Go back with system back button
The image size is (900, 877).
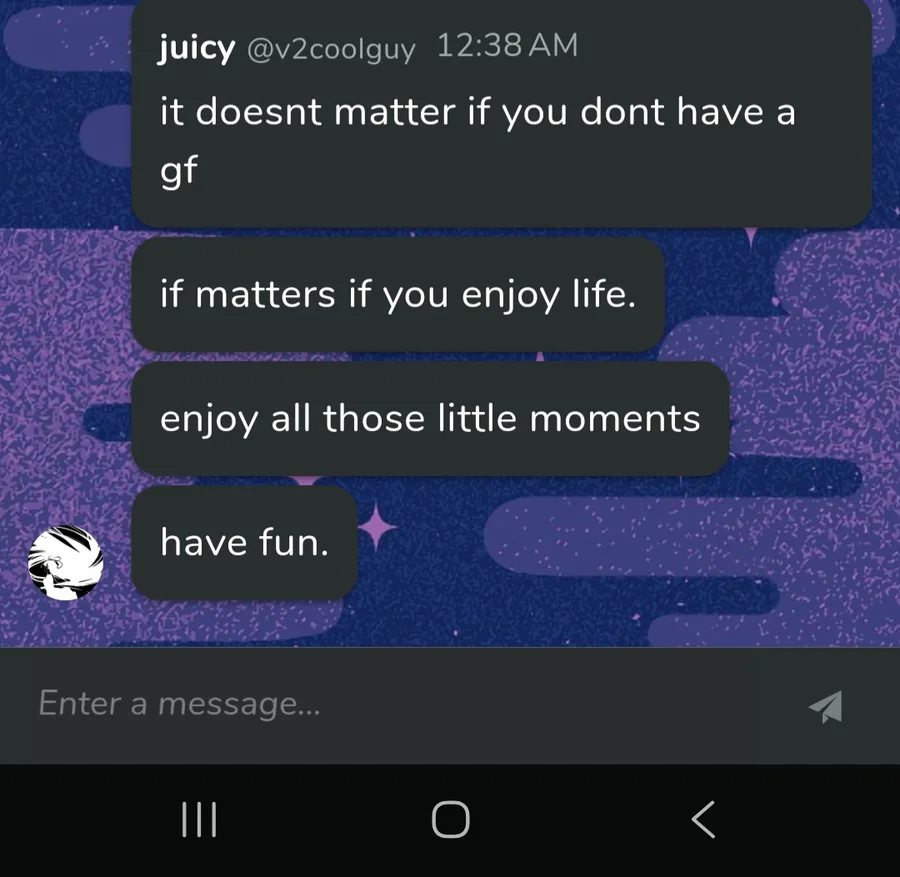pyautogui.click(x=703, y=820)
